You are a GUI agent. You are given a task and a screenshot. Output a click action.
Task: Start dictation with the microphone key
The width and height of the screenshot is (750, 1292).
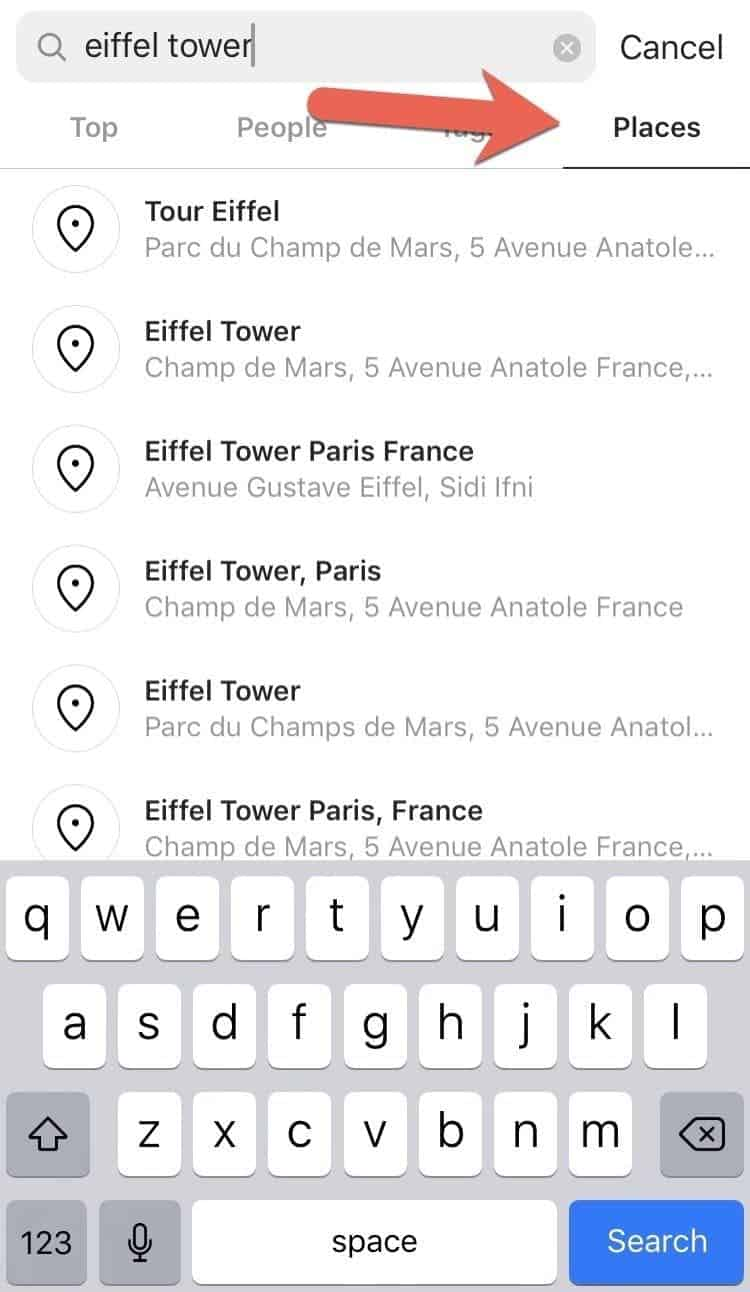[140, 1242]
